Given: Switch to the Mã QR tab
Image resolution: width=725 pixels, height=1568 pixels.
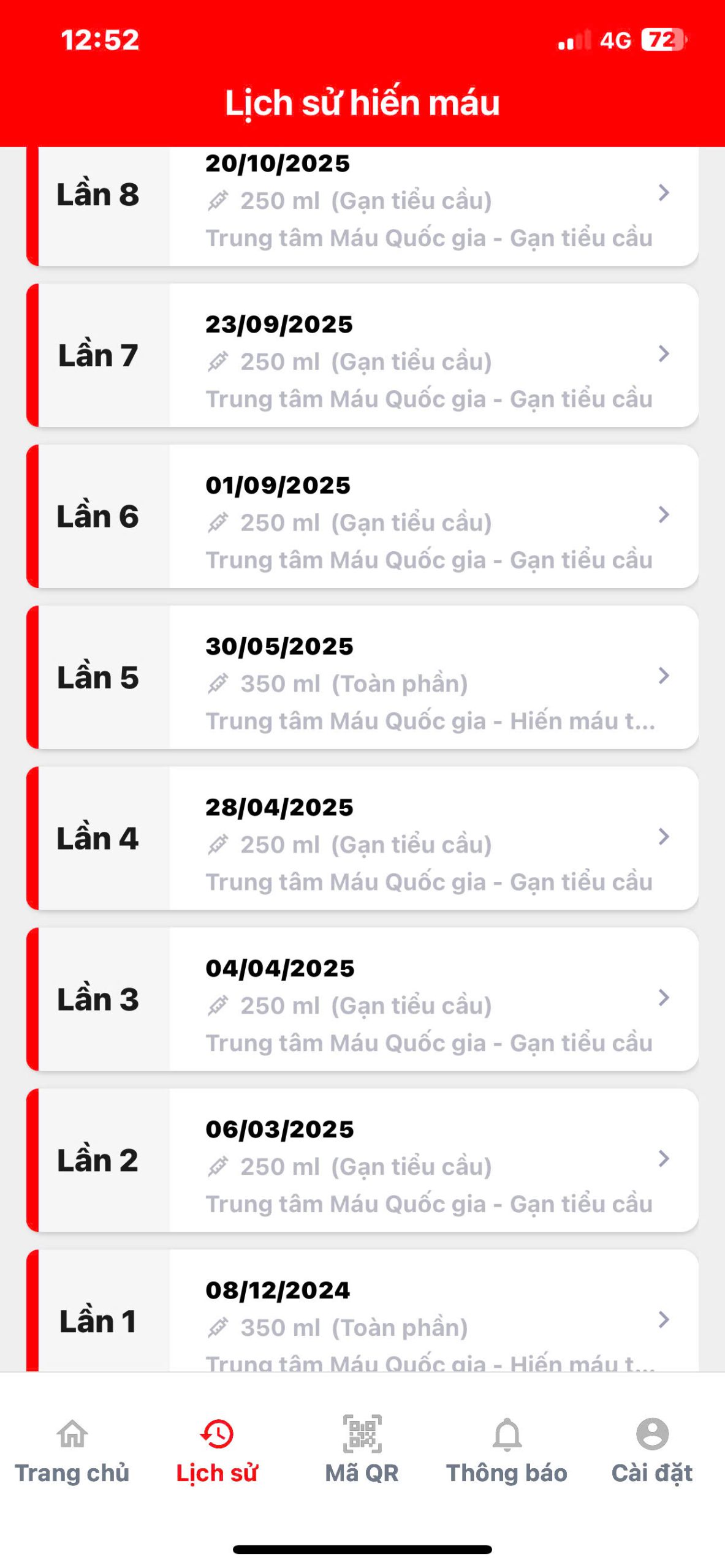Looking at the screenshot, I should coord(362,1450).
